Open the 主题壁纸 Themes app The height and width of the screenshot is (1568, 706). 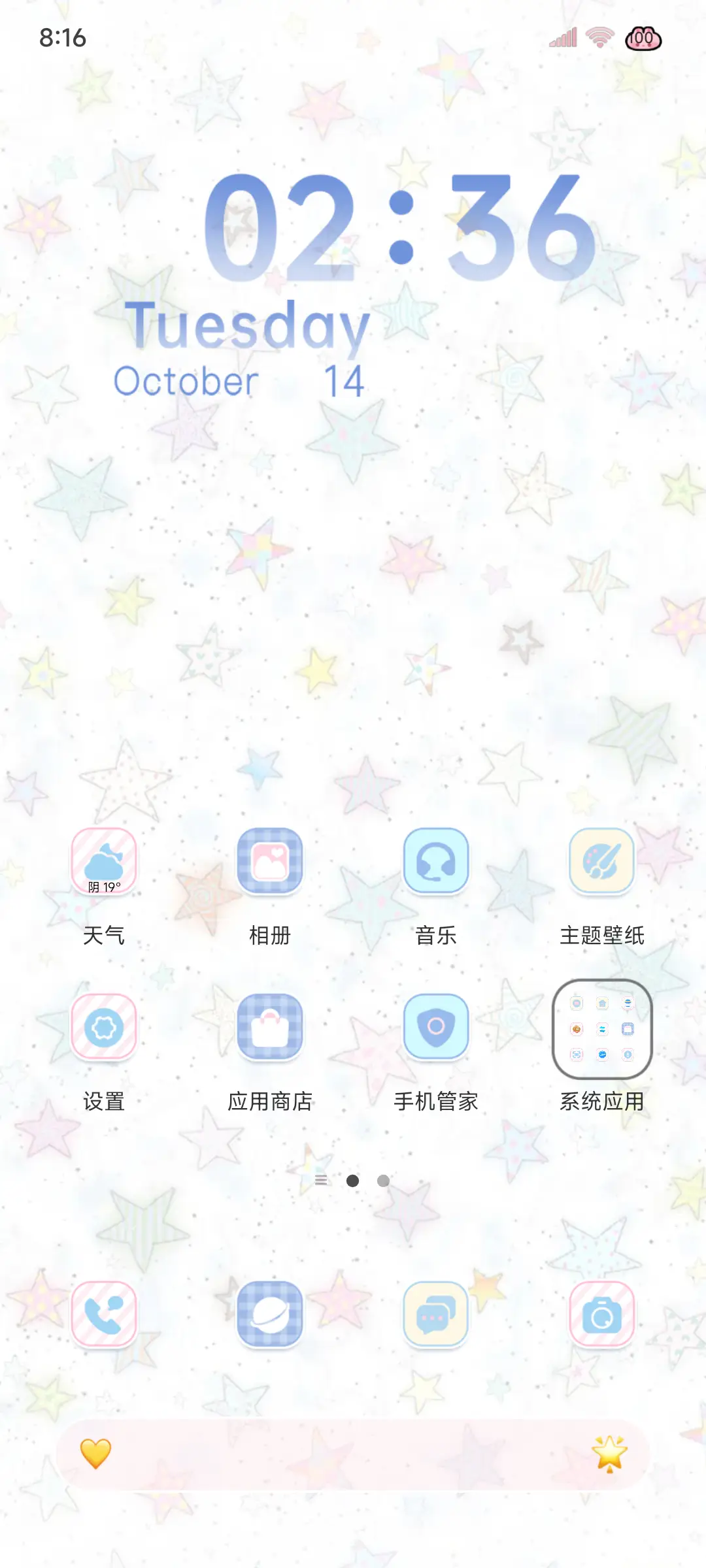point(601,862)
